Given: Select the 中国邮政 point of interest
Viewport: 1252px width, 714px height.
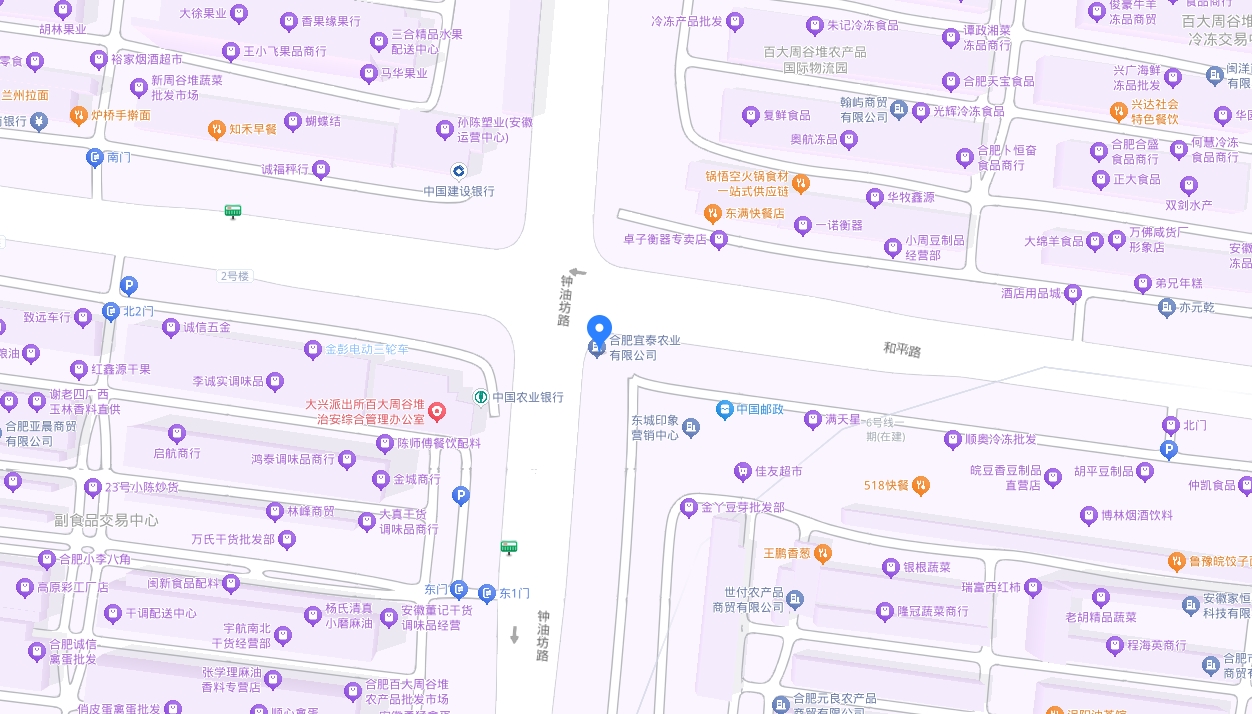Looking at the screenshot, I should click(x=725, y=409).
